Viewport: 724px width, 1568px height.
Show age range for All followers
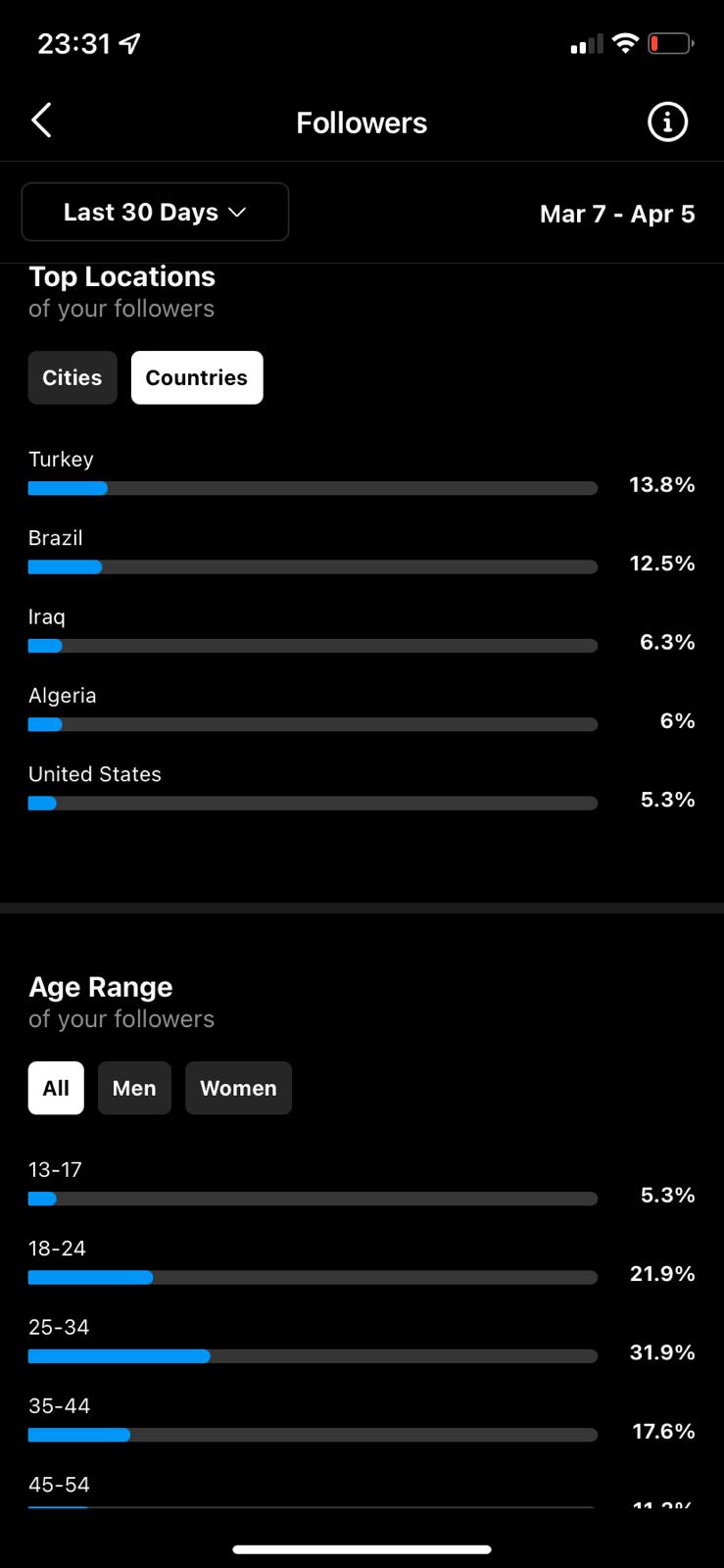coord(56,1088)
